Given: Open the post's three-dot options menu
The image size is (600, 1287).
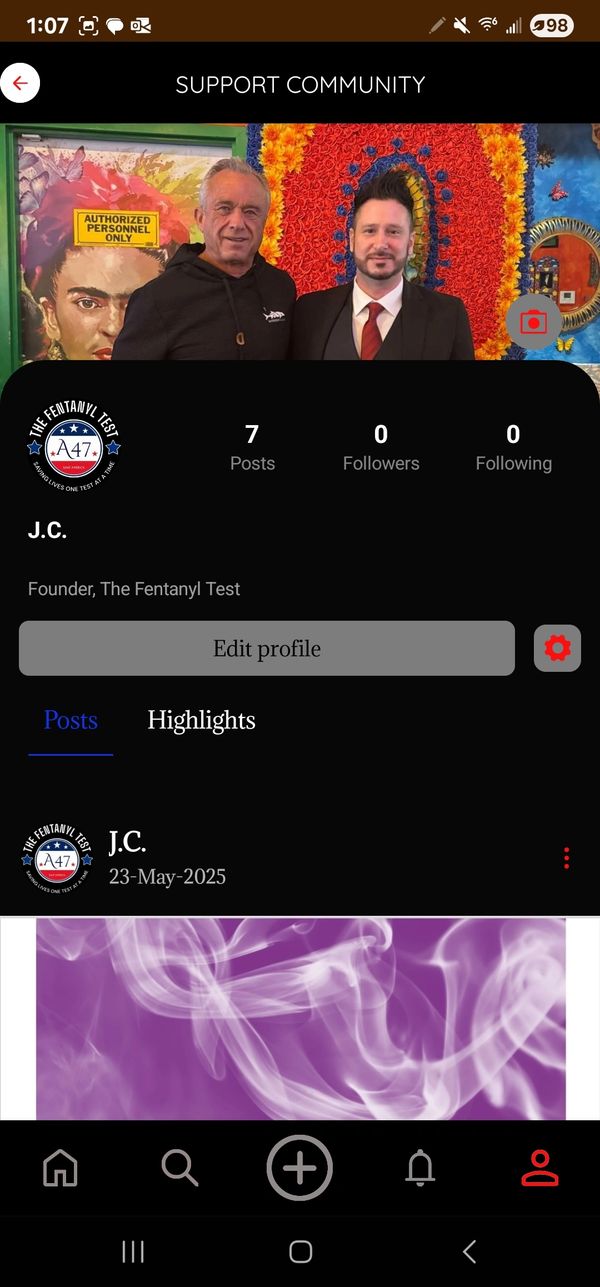Looking at the screenshot, I should tap(566, 858).
